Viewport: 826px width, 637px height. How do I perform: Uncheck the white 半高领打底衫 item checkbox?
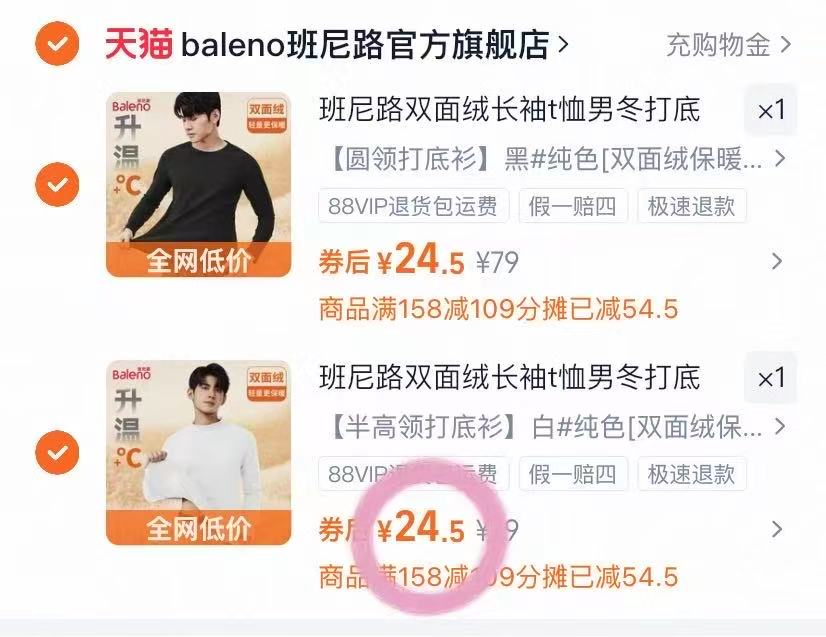(x=58, y=452)
